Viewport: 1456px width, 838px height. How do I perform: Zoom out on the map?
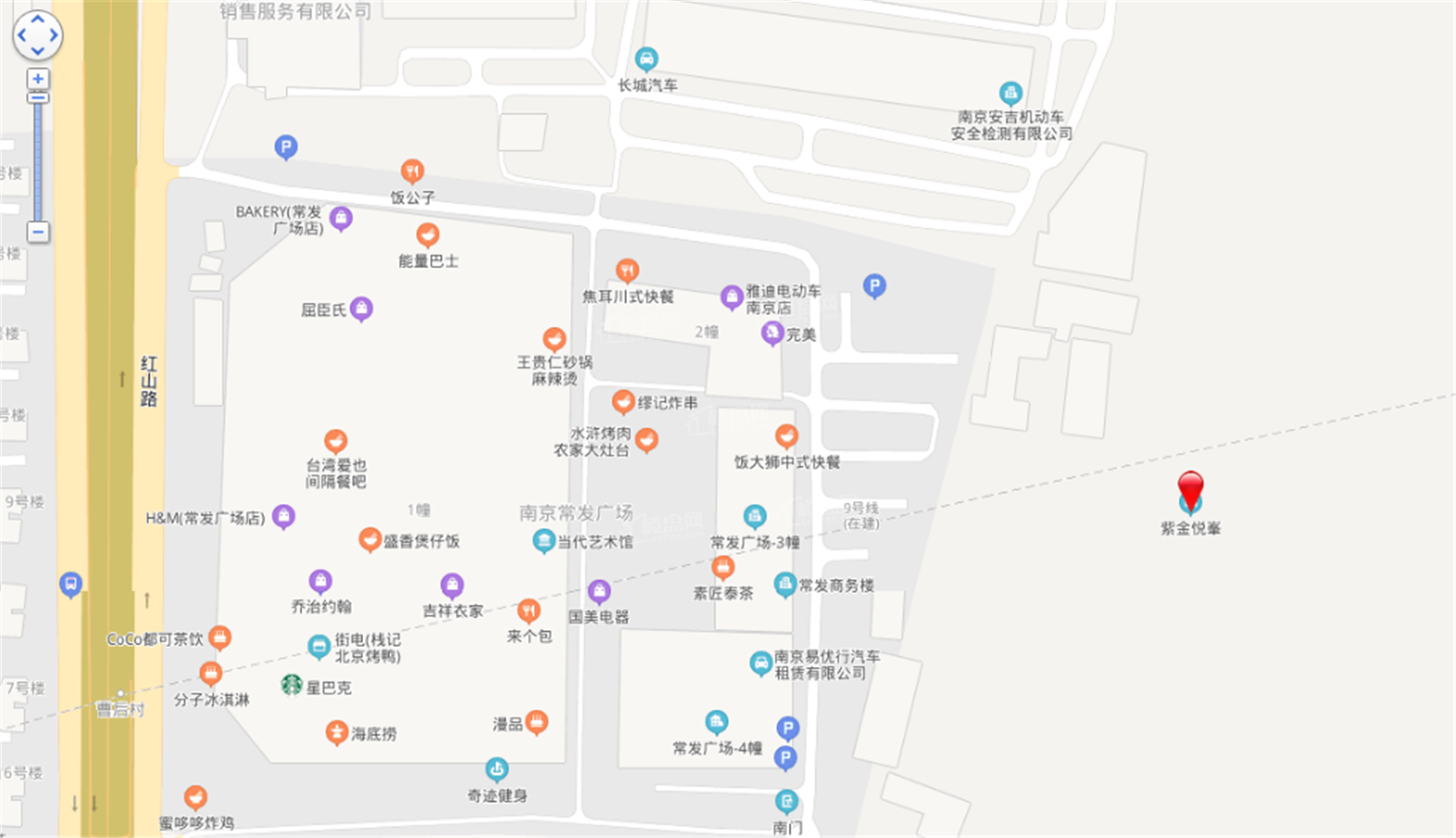coord(38,231)
